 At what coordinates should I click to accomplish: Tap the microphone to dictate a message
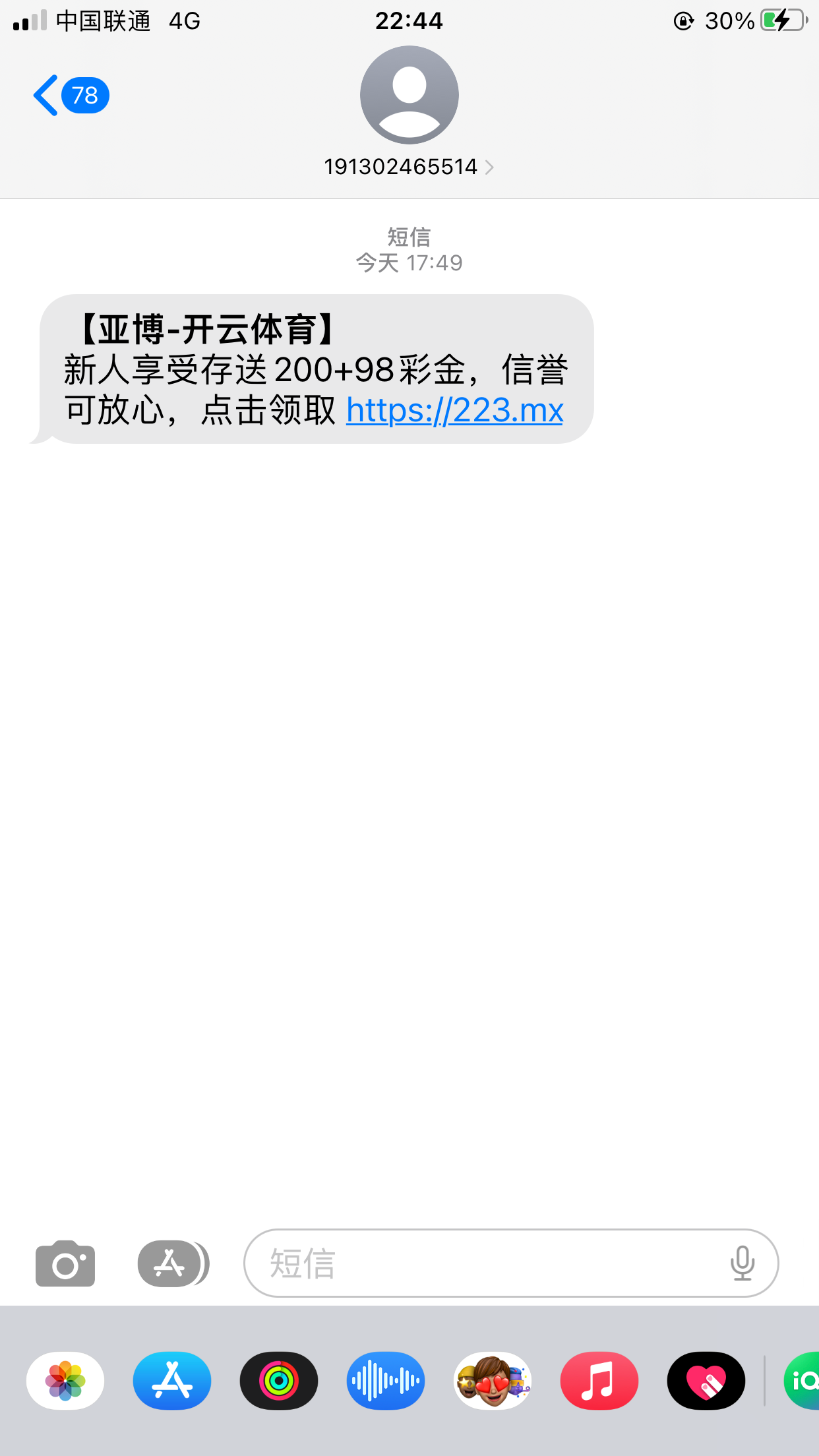(742, 1263)
